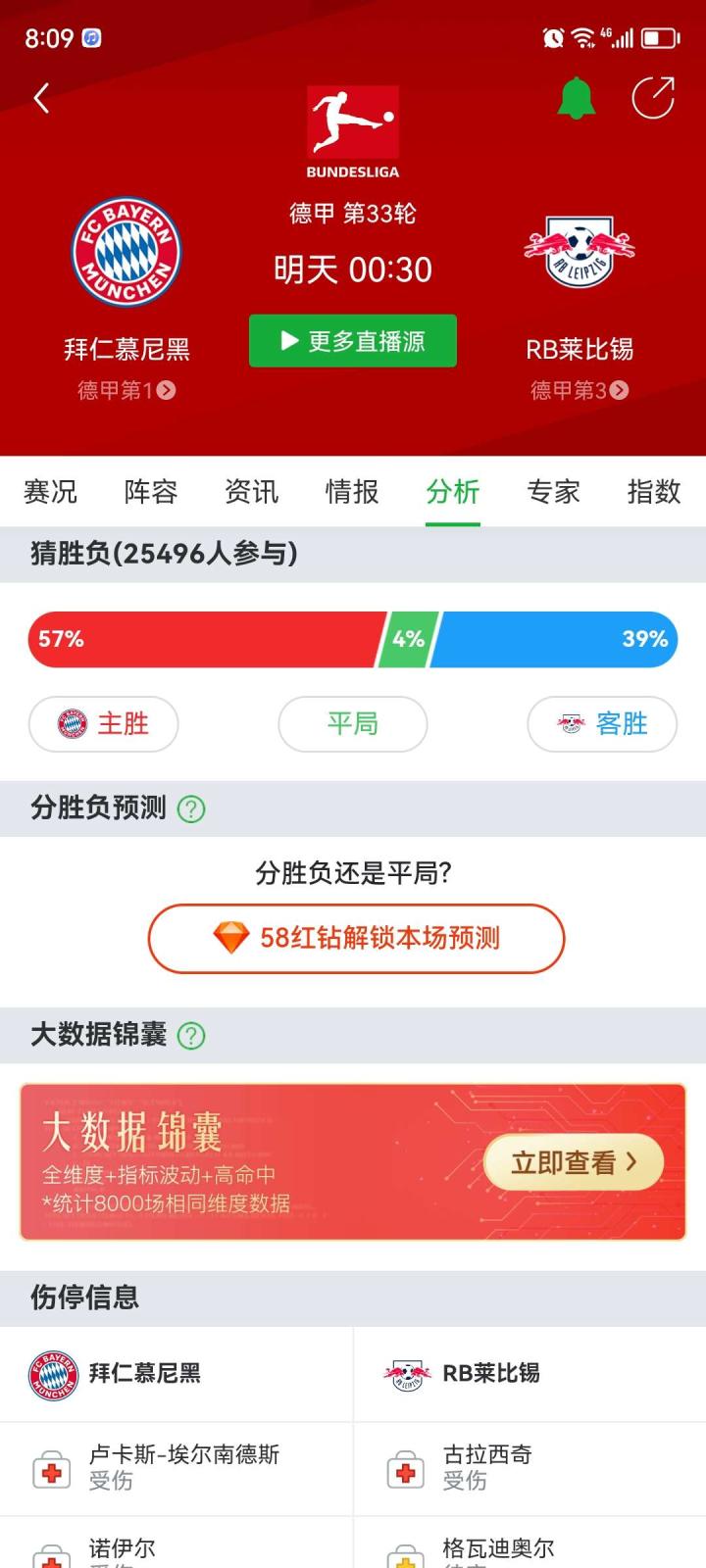Select the 分析 tab
The height and width of the screenshot is (1568, 706).
453,491
